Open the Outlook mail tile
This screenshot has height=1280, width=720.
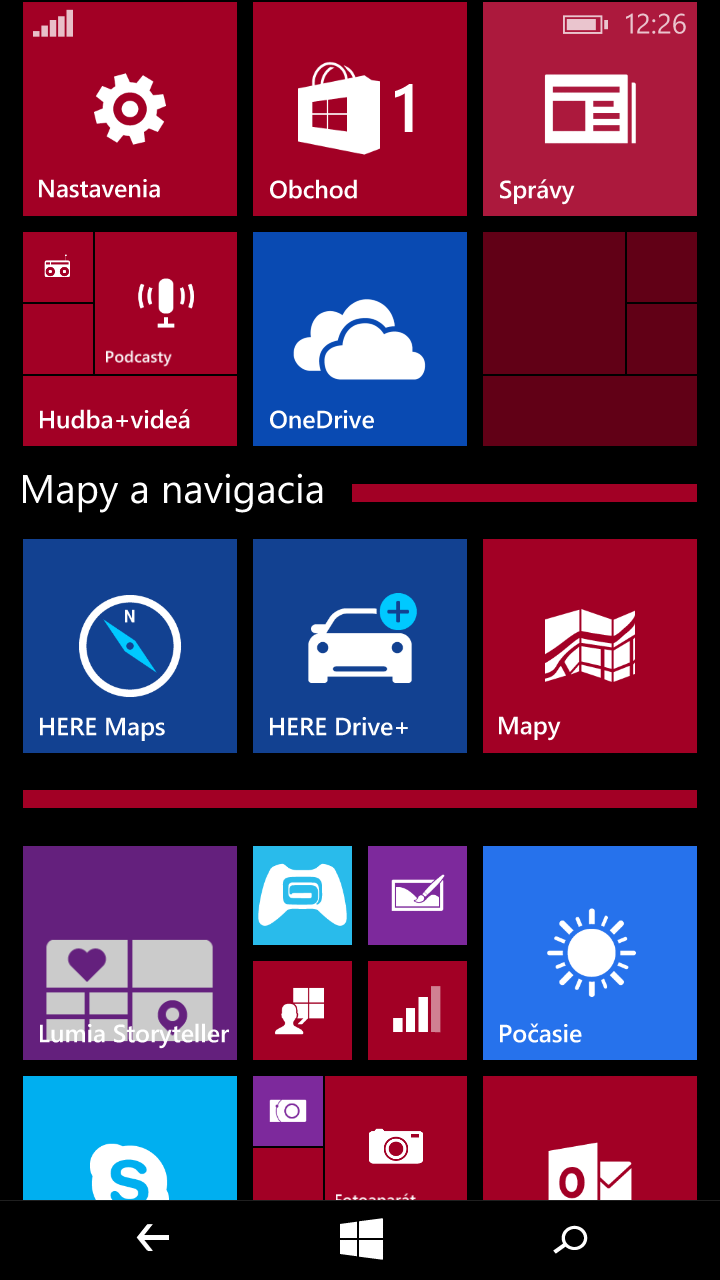pyautogui.click(x=590, y=1138)
